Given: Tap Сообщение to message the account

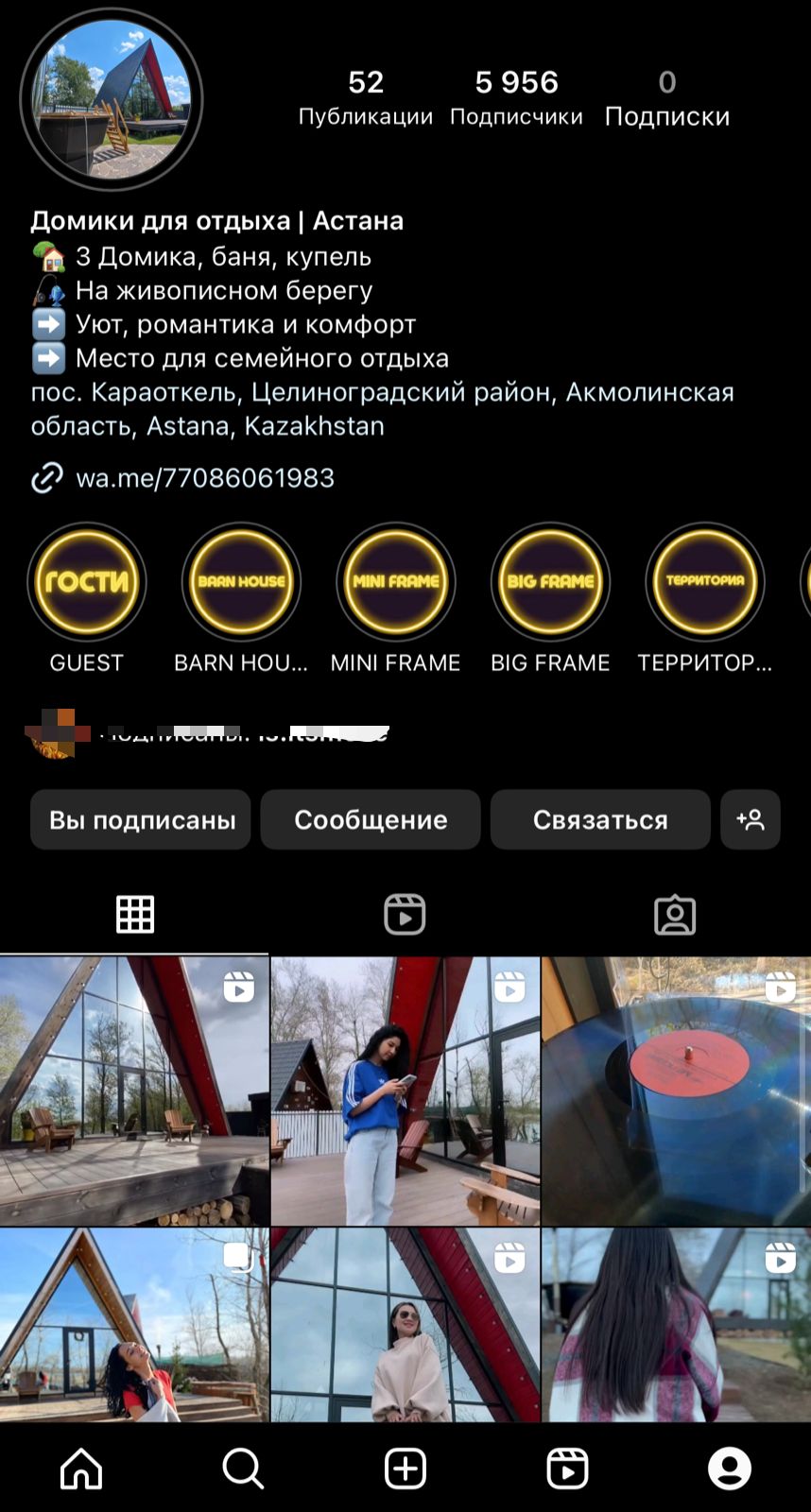Looking at the screenshot, I should click(371, 819).
